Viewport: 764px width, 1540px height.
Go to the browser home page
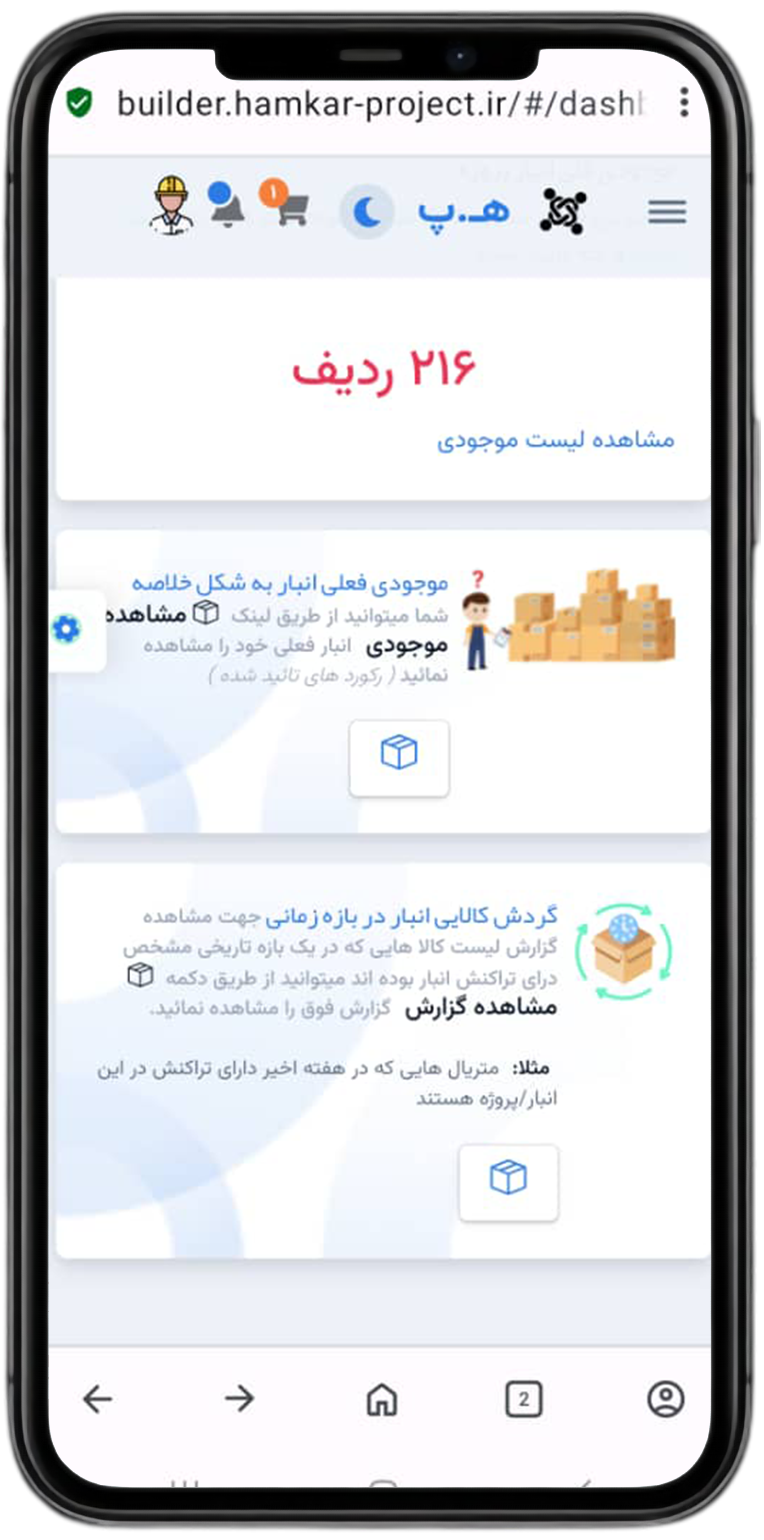point(382,1400)
